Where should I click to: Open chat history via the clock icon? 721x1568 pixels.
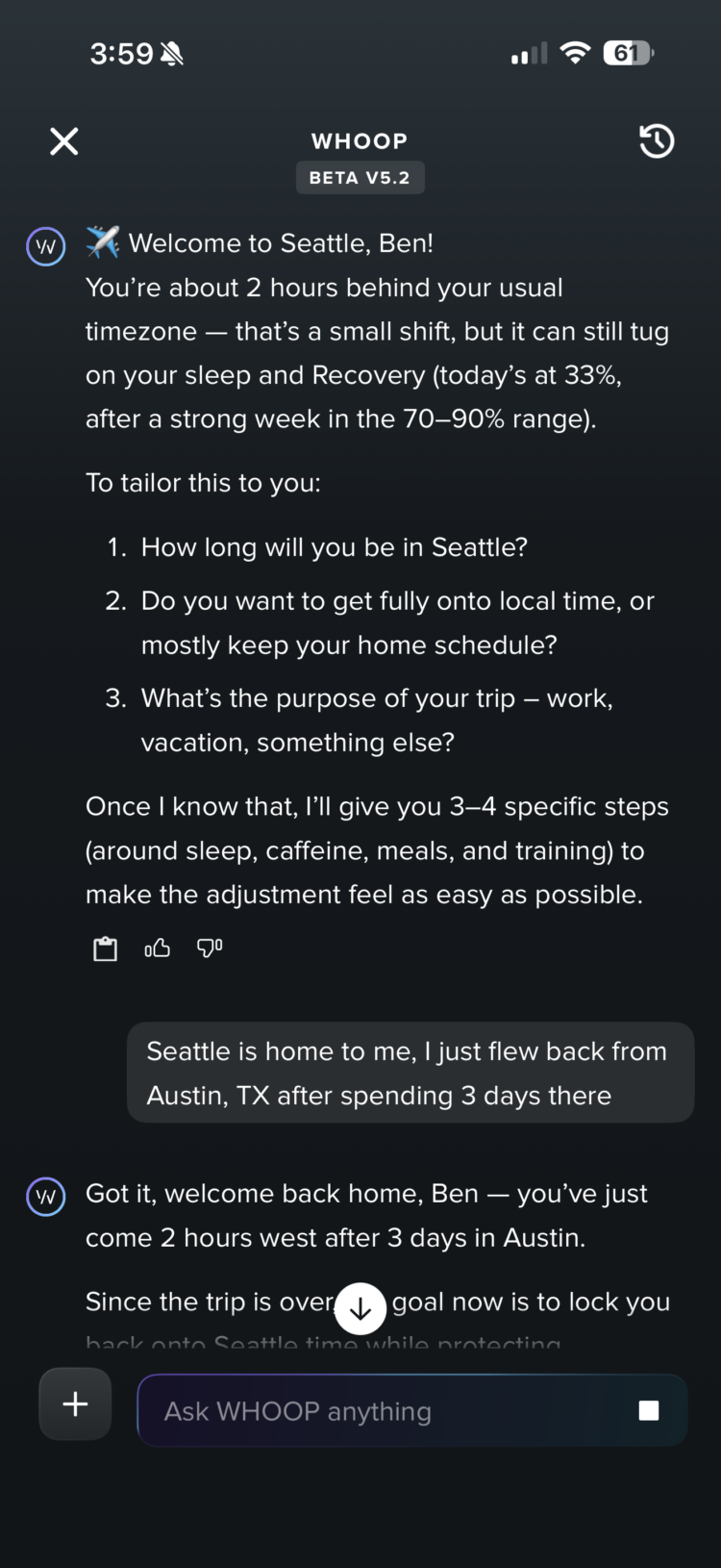click(657, 140)
